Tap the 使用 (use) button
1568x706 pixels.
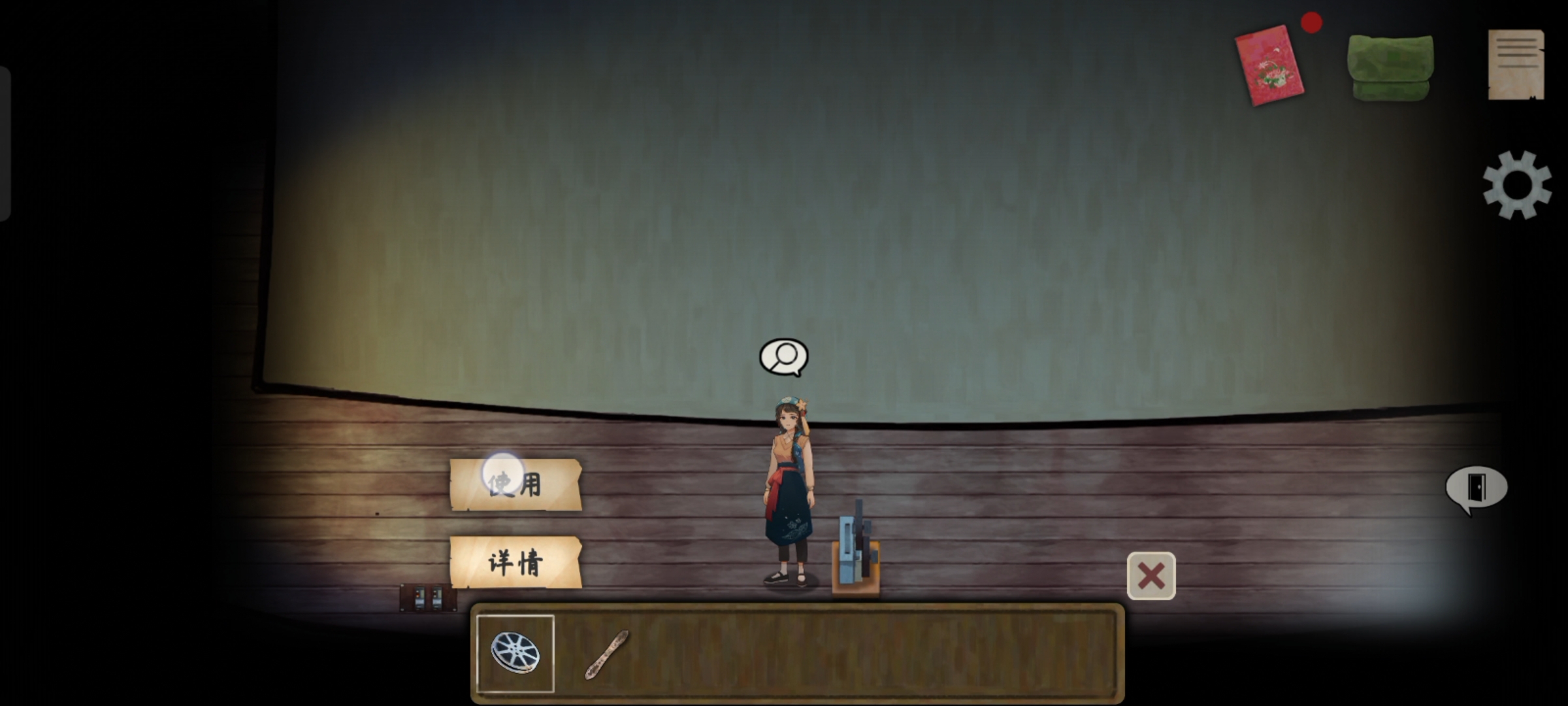tap(515, 484)
